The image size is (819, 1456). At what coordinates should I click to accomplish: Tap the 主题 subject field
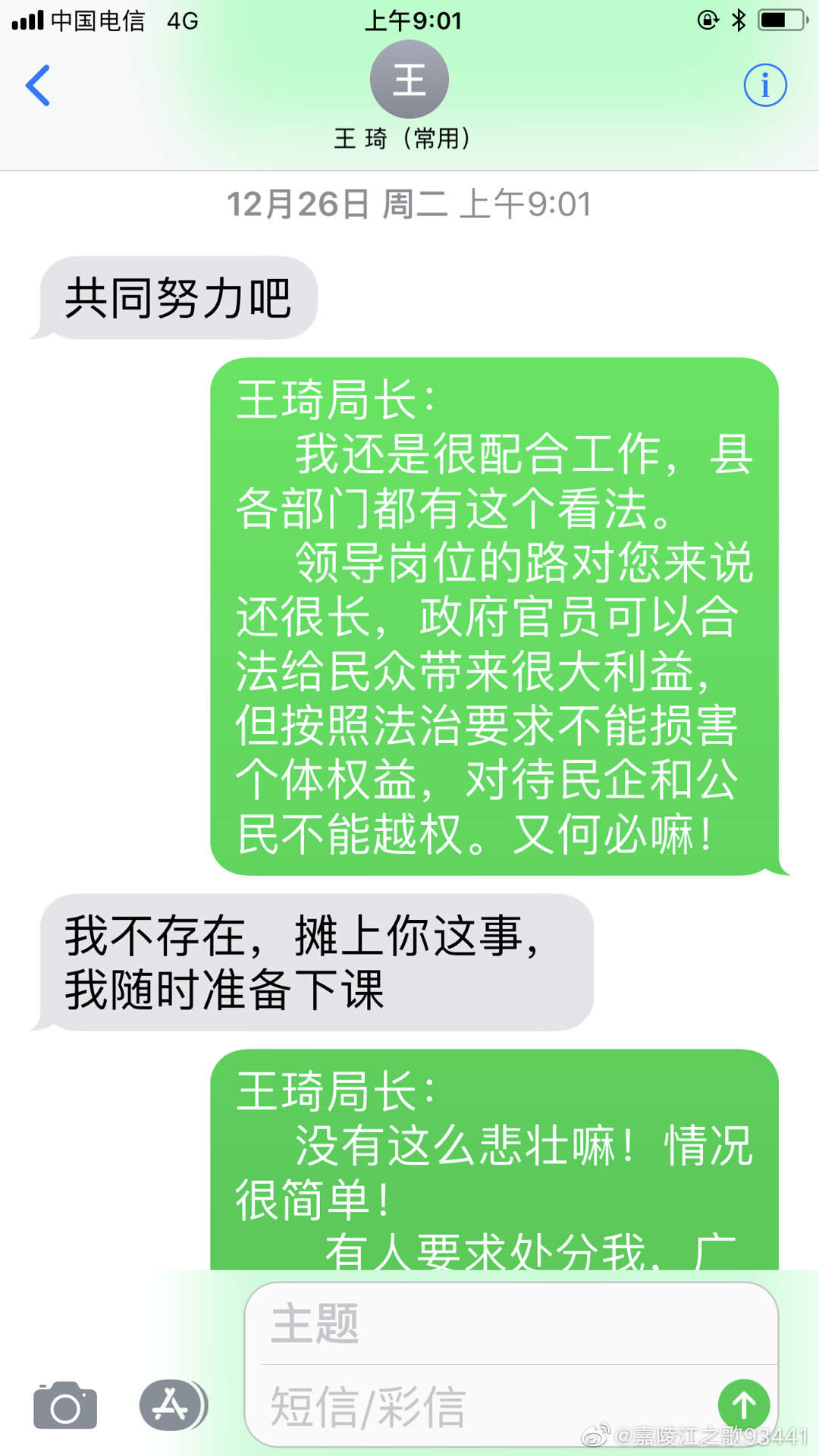(x=508, y=1323)
